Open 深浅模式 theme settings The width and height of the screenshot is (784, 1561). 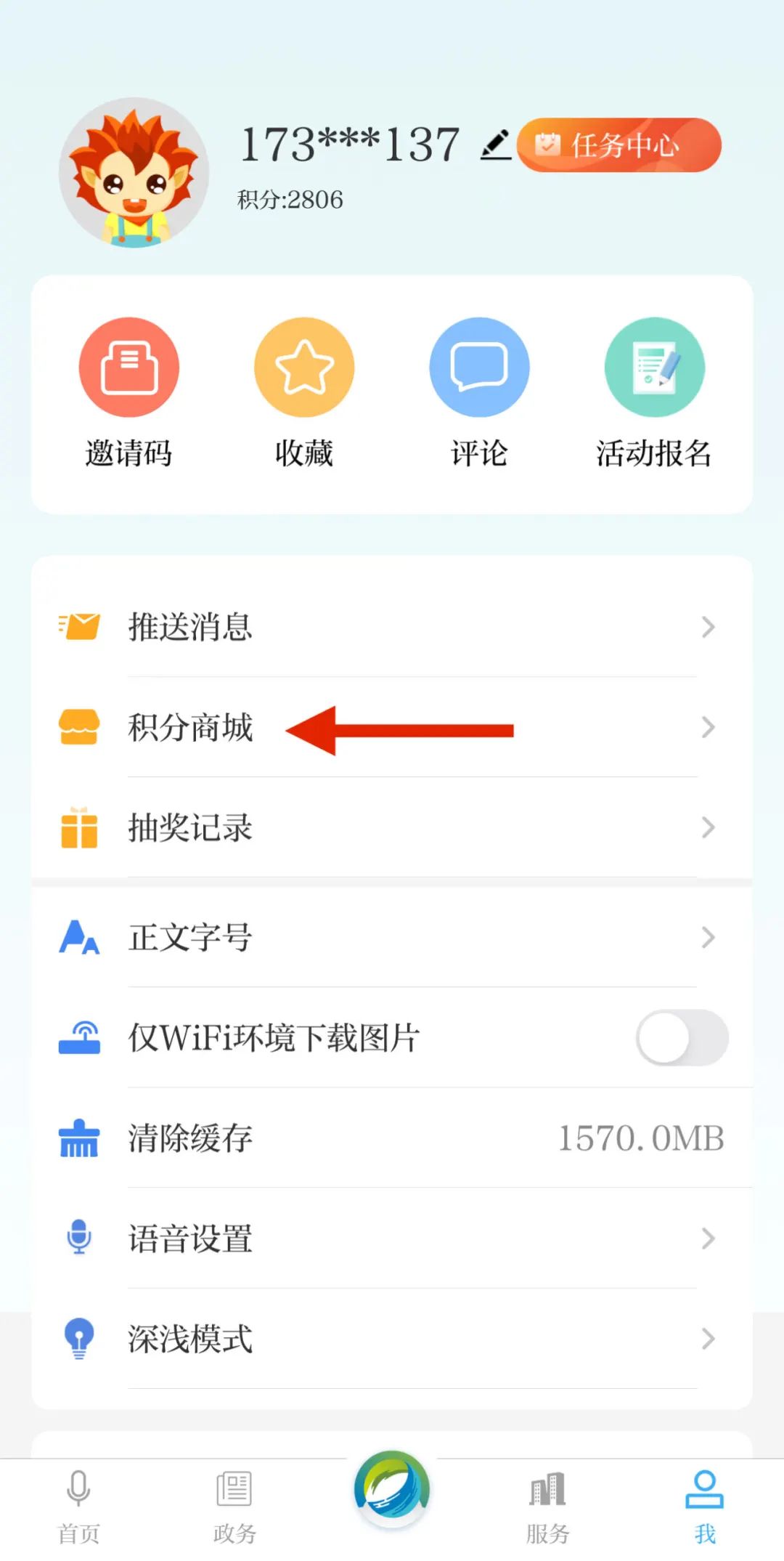point(392,1339)
